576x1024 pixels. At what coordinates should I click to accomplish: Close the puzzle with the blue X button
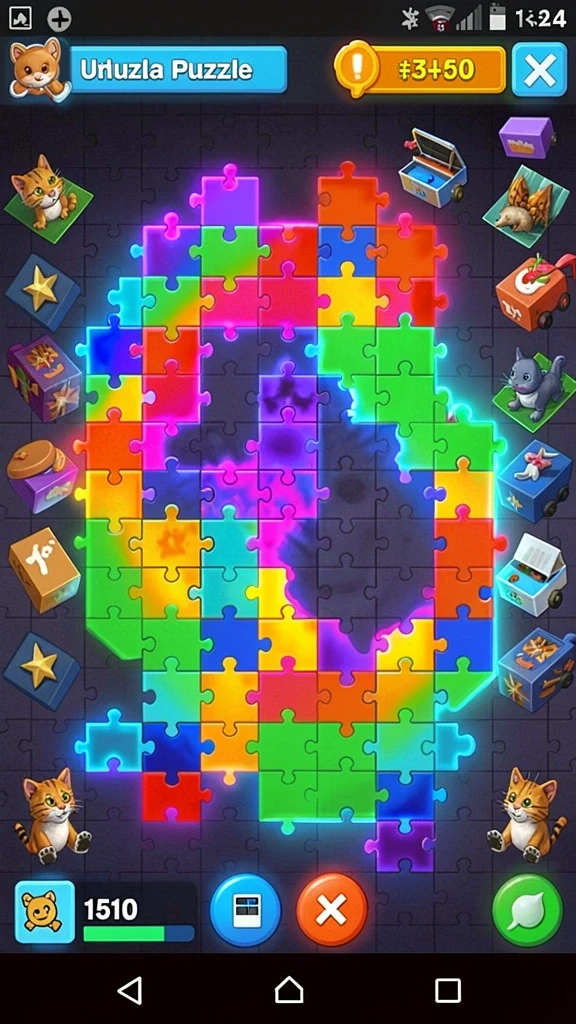click(539, 69)
